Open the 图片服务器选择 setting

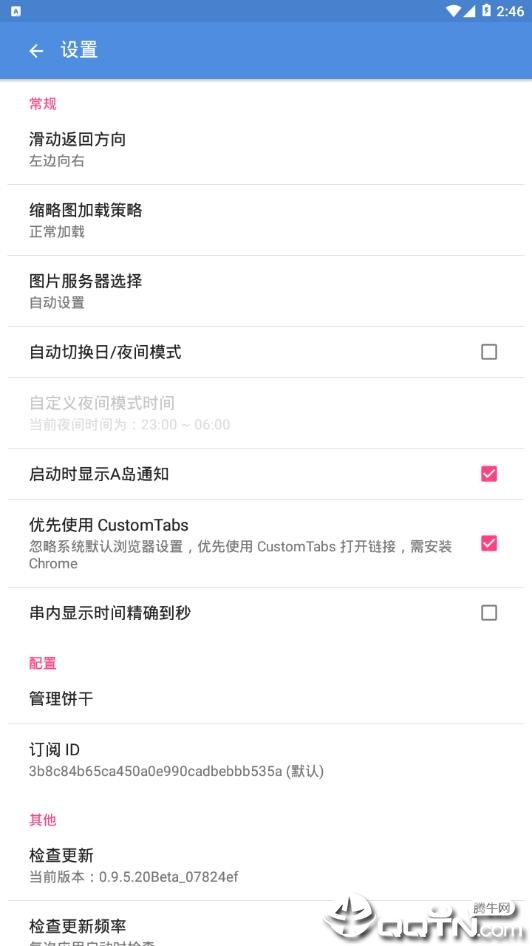(x=266, y=291)
